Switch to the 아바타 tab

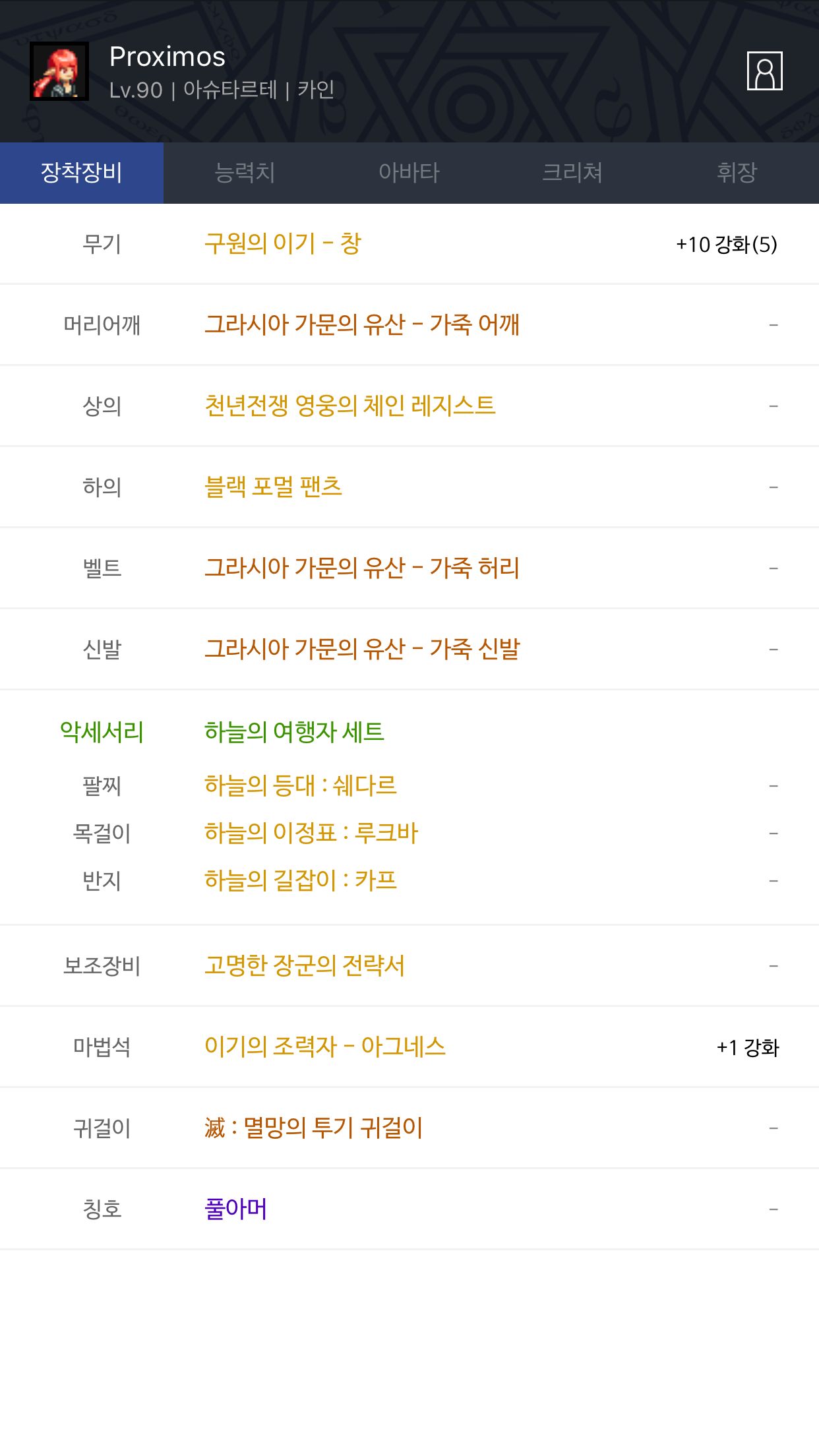click(x=409, y=173)
